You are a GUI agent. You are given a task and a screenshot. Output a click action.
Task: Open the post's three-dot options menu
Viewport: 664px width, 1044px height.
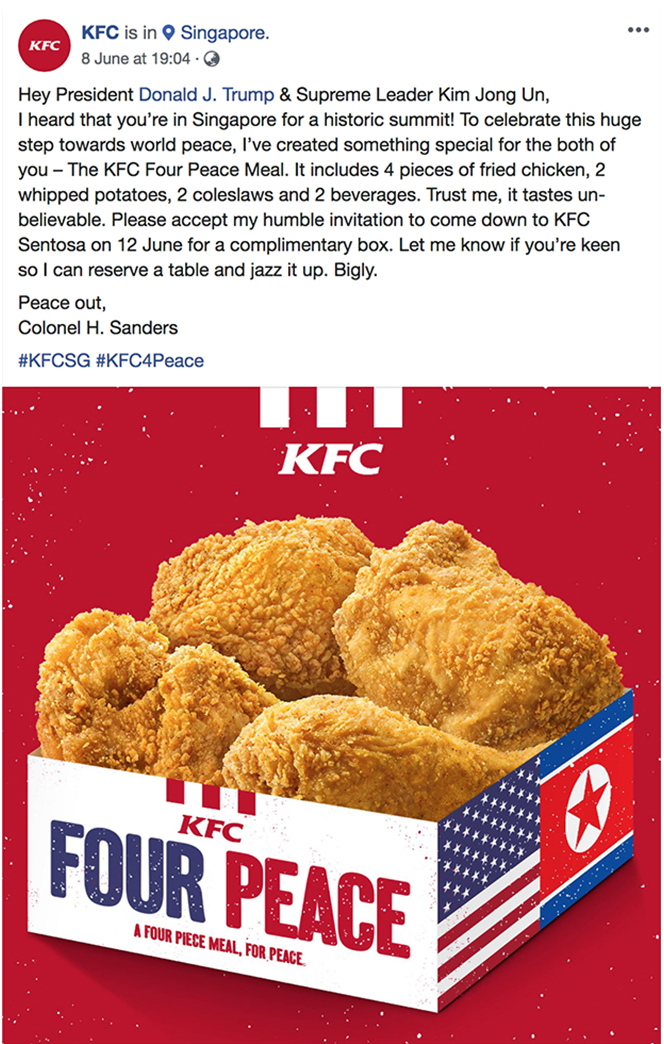point(638,29)
